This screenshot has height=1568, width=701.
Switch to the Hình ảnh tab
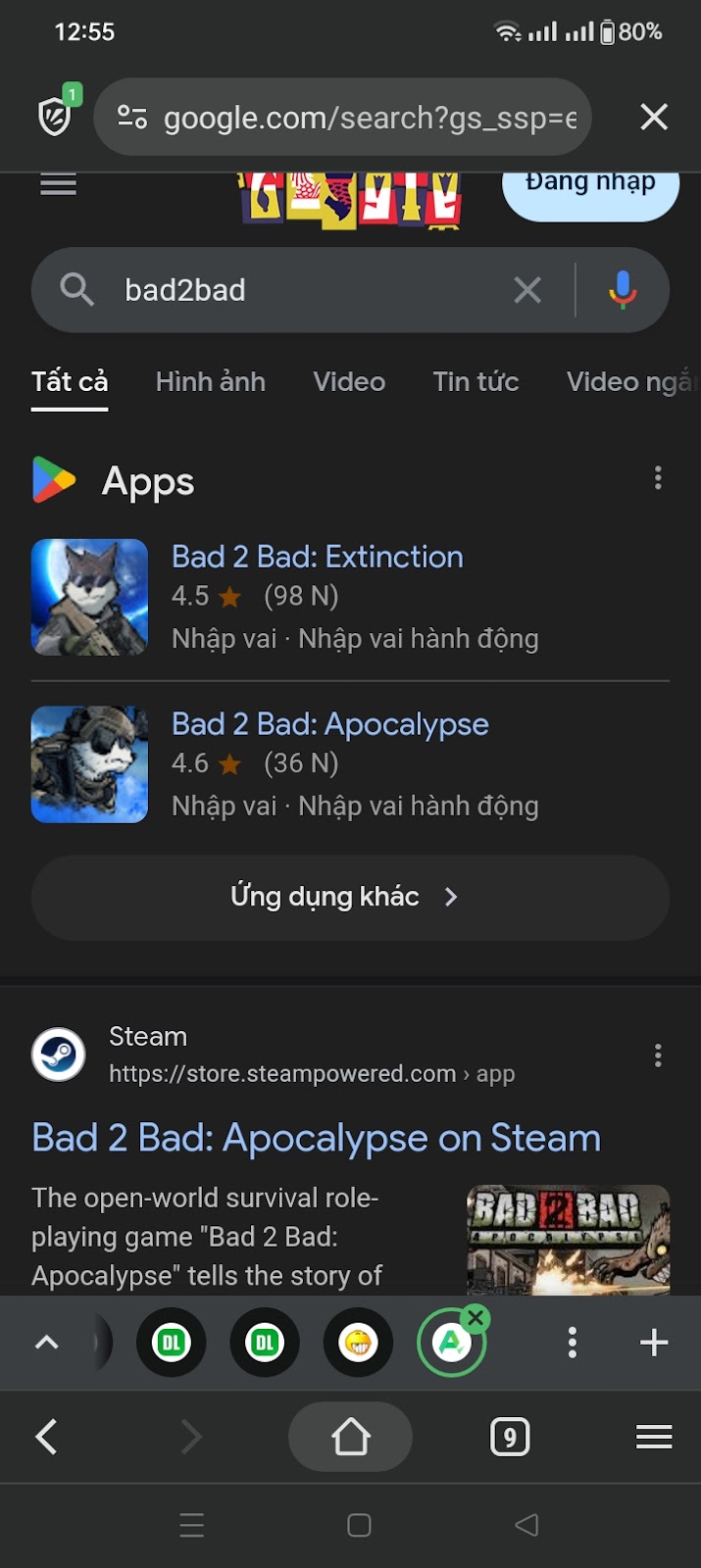coord(210,382)
